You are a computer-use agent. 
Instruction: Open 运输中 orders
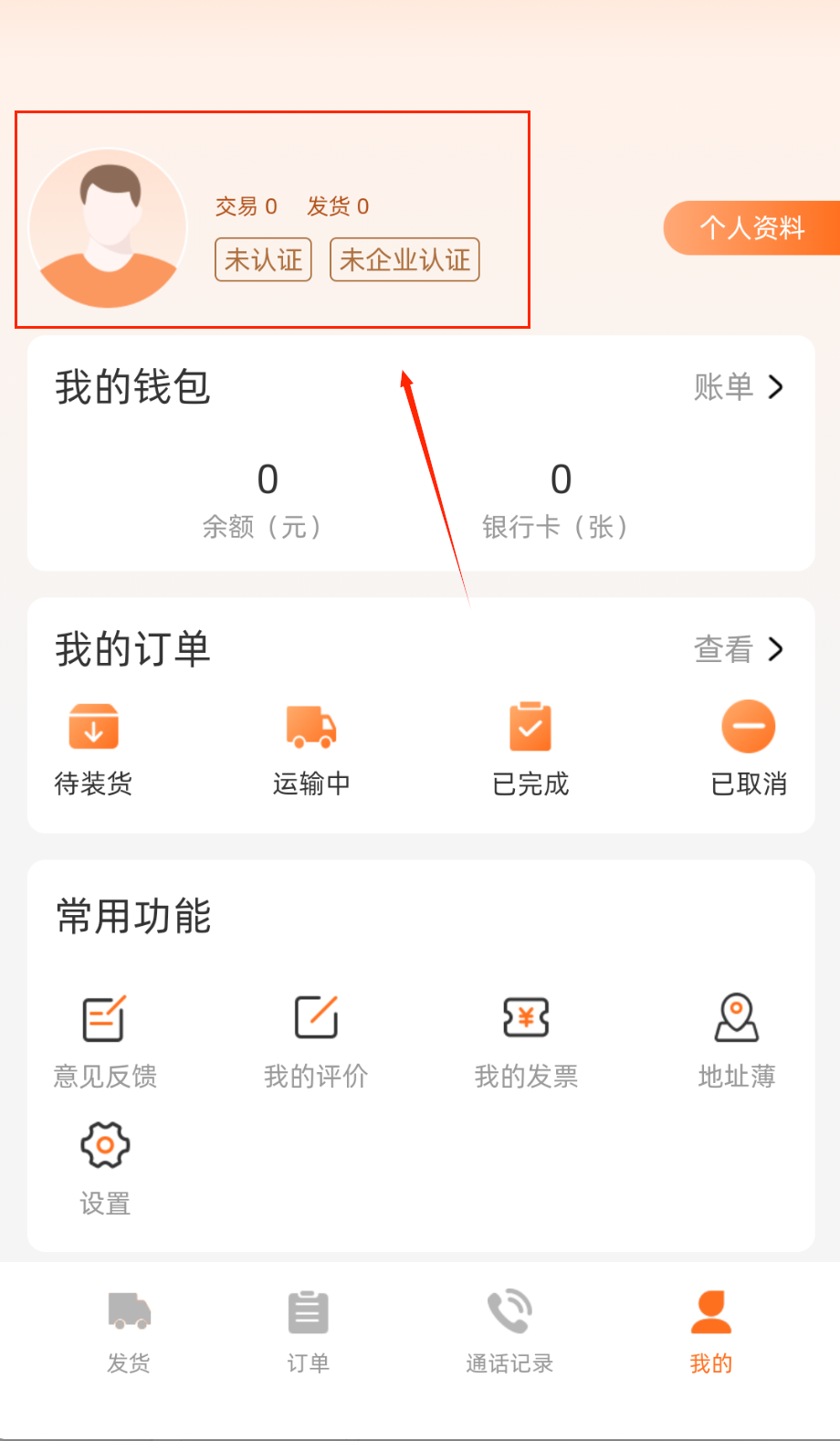[x=311, y=745]
